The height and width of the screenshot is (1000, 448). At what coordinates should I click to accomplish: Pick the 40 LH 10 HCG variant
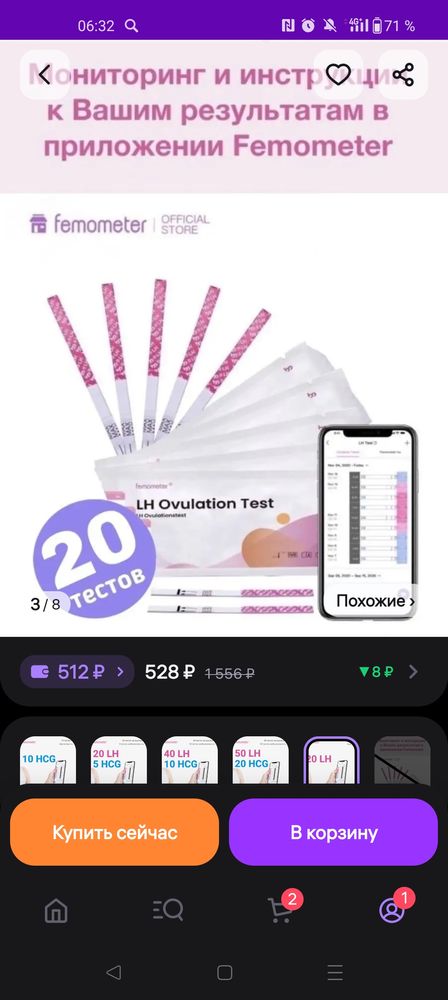[190, 760]
